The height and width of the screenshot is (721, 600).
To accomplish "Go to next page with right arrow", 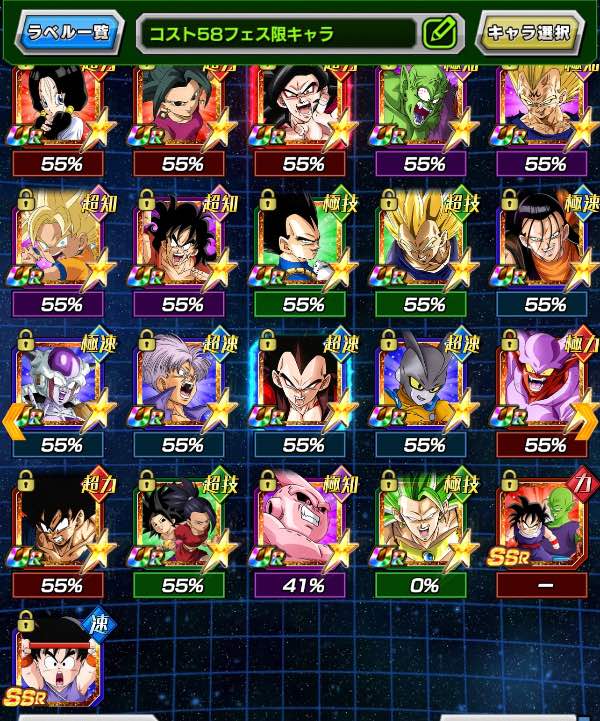I will pyautogui.click(x=588, y=420).
